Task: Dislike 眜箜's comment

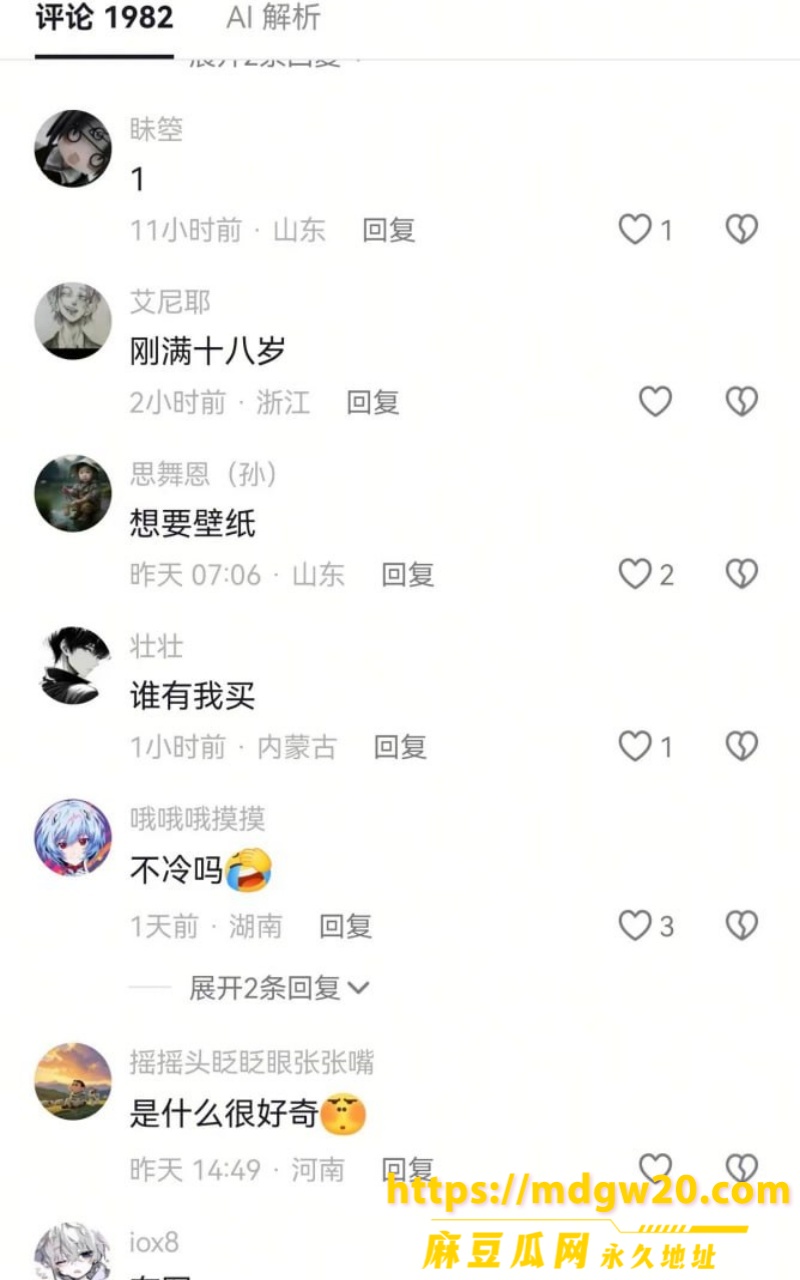Action: pyautogui.click(x=741, y=230)
